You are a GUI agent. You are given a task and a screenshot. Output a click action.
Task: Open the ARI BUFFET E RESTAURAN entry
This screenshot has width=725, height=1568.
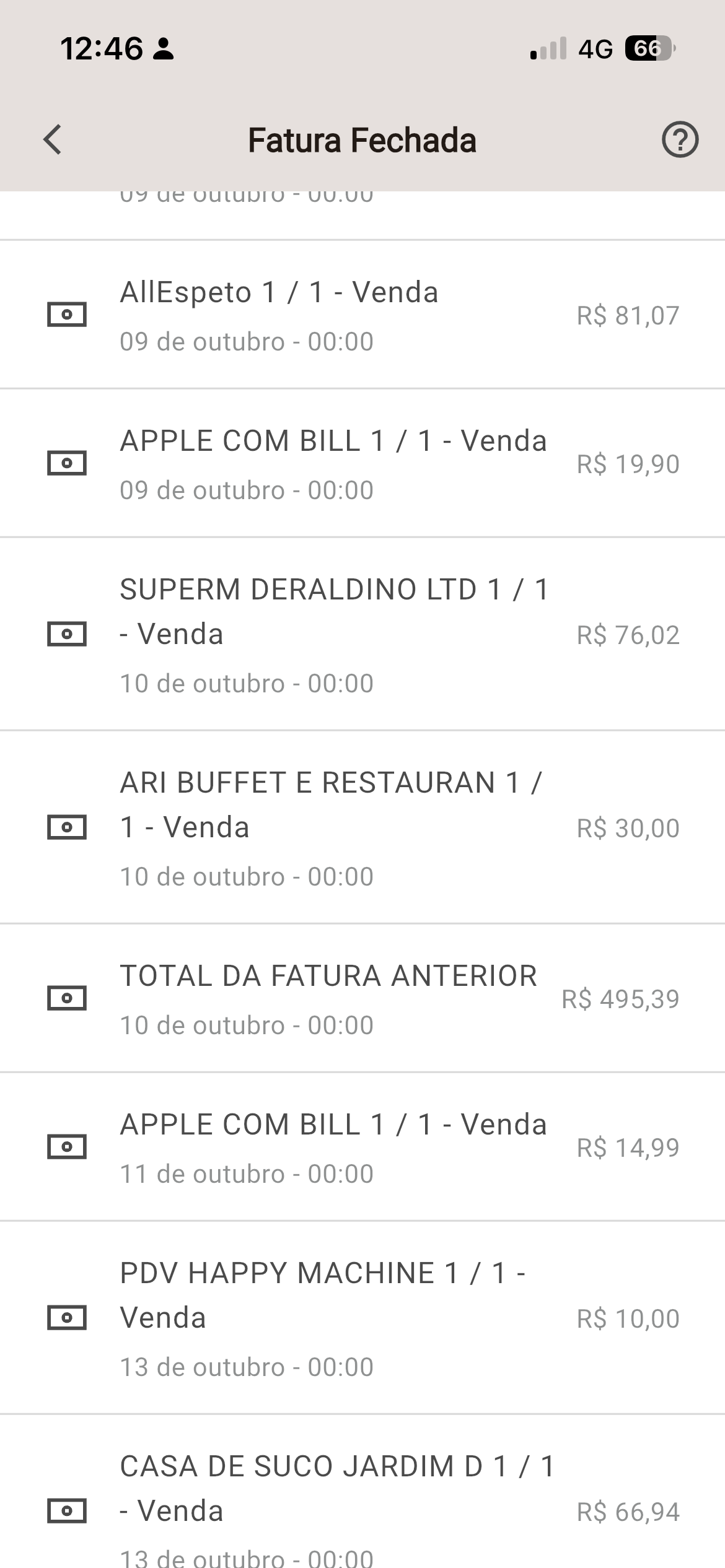click(x=362, y=827)
